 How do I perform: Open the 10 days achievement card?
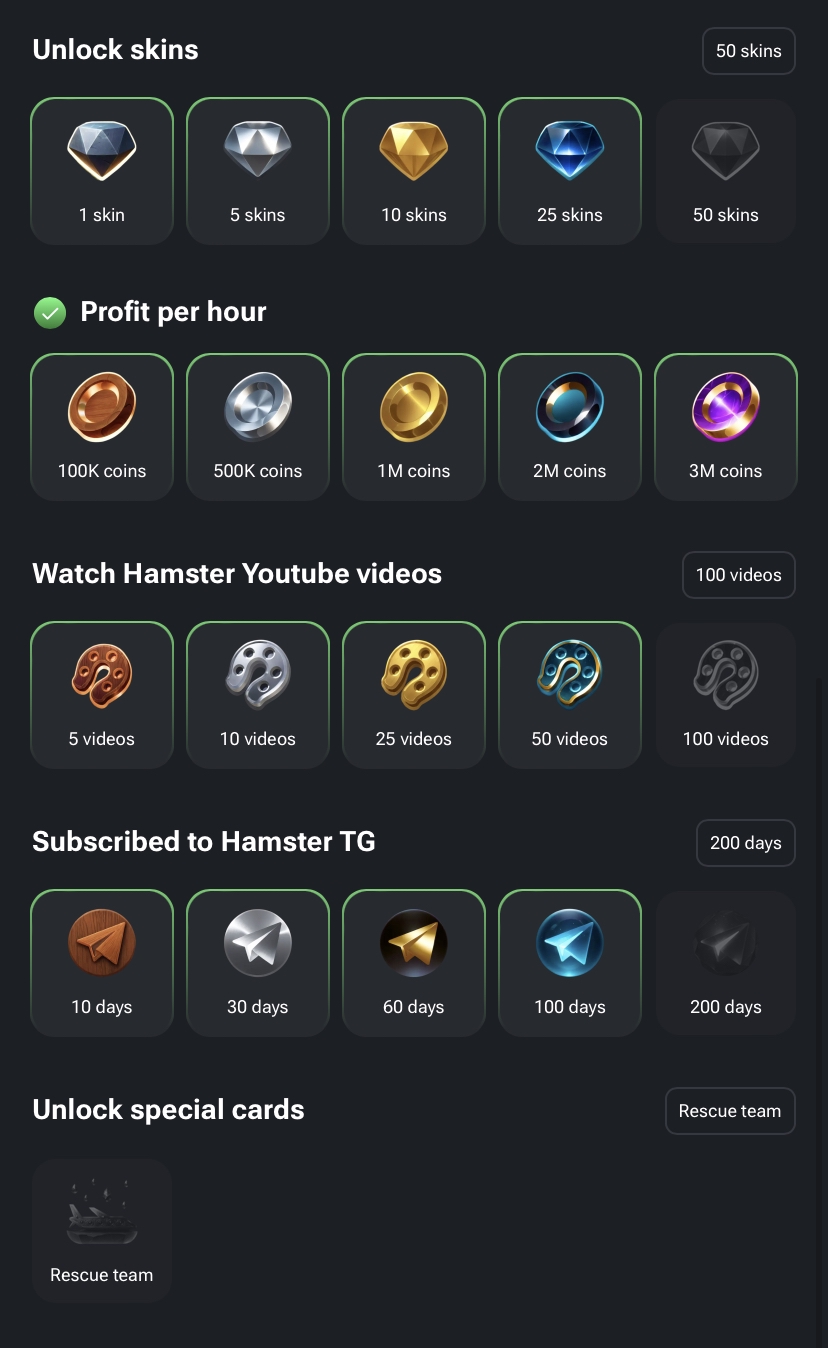(x=102, y=963)
